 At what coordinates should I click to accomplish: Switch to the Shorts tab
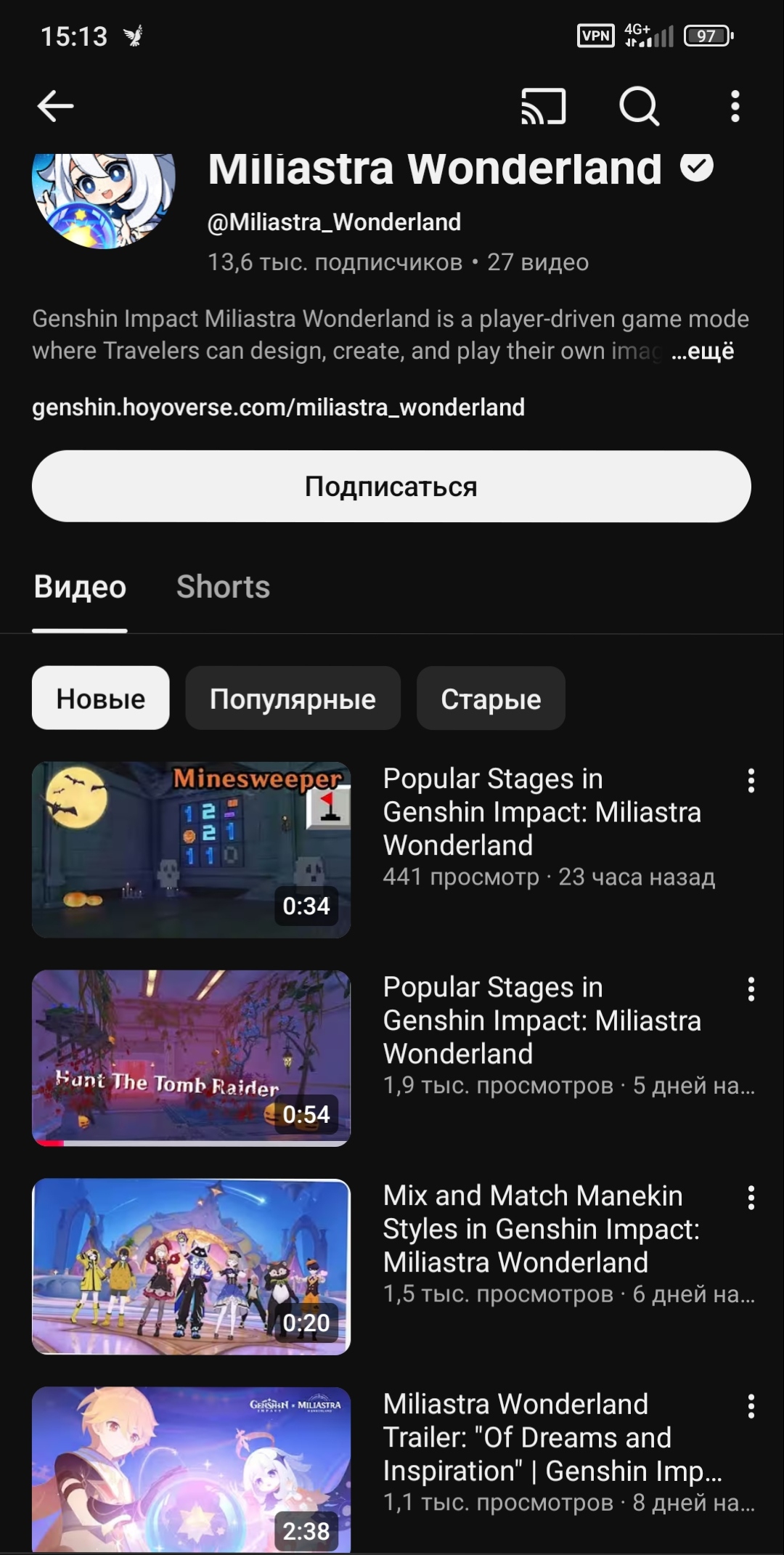click(x=223, y=587)
